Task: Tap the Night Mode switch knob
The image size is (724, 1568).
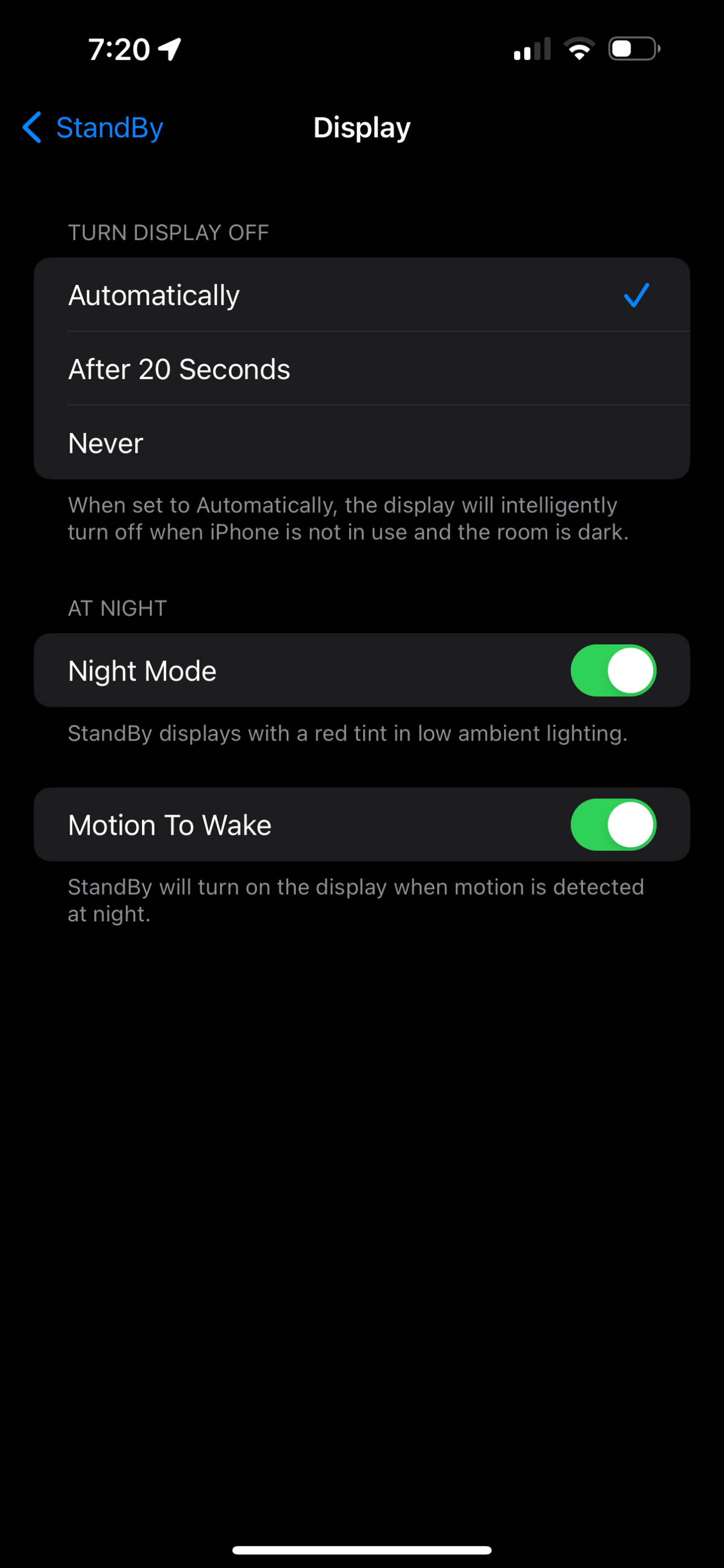Action: coord(631,670)
